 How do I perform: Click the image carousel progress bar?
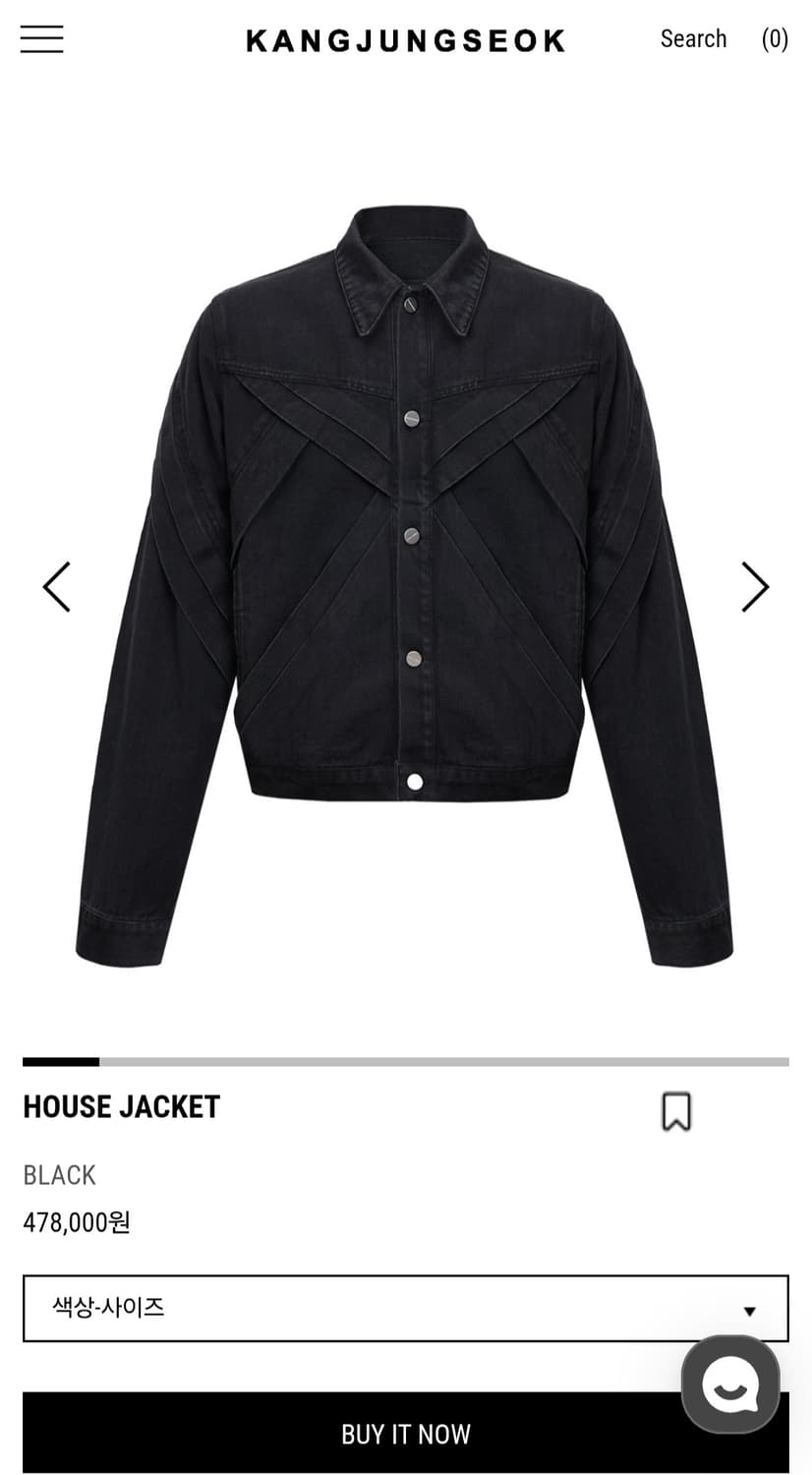406,1062
